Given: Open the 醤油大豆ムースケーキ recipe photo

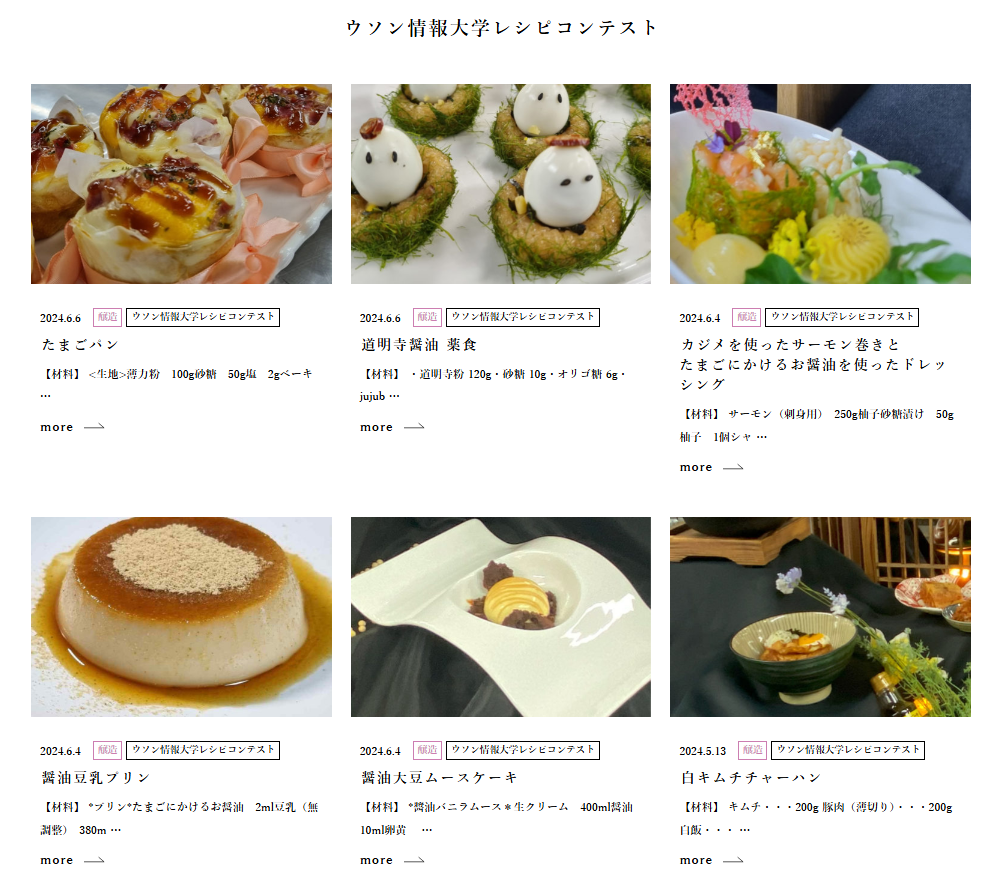Looking at the screenshot, I should click(x=500, y=617).
